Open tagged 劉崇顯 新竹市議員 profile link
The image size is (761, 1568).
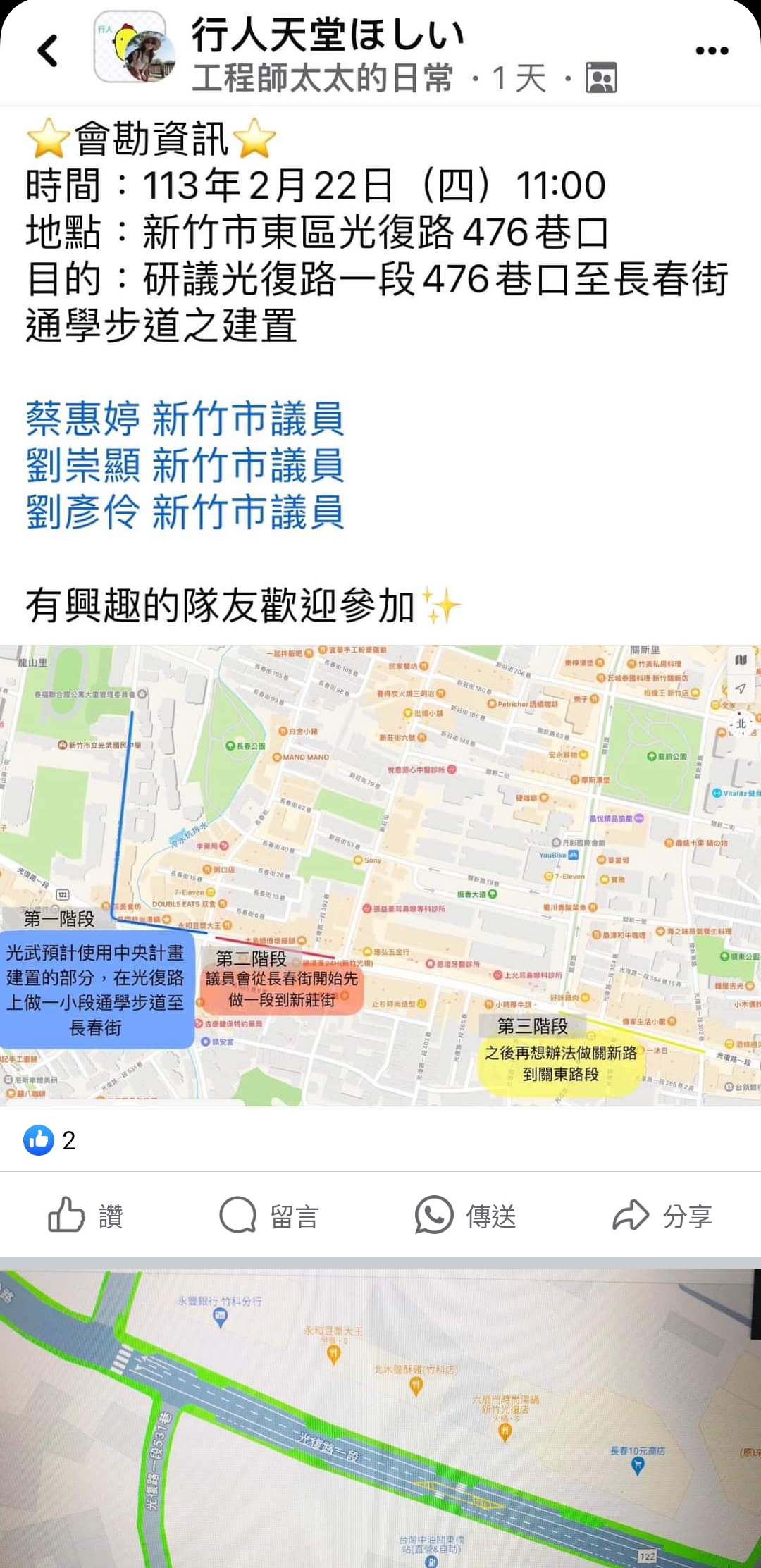point(185,465)
